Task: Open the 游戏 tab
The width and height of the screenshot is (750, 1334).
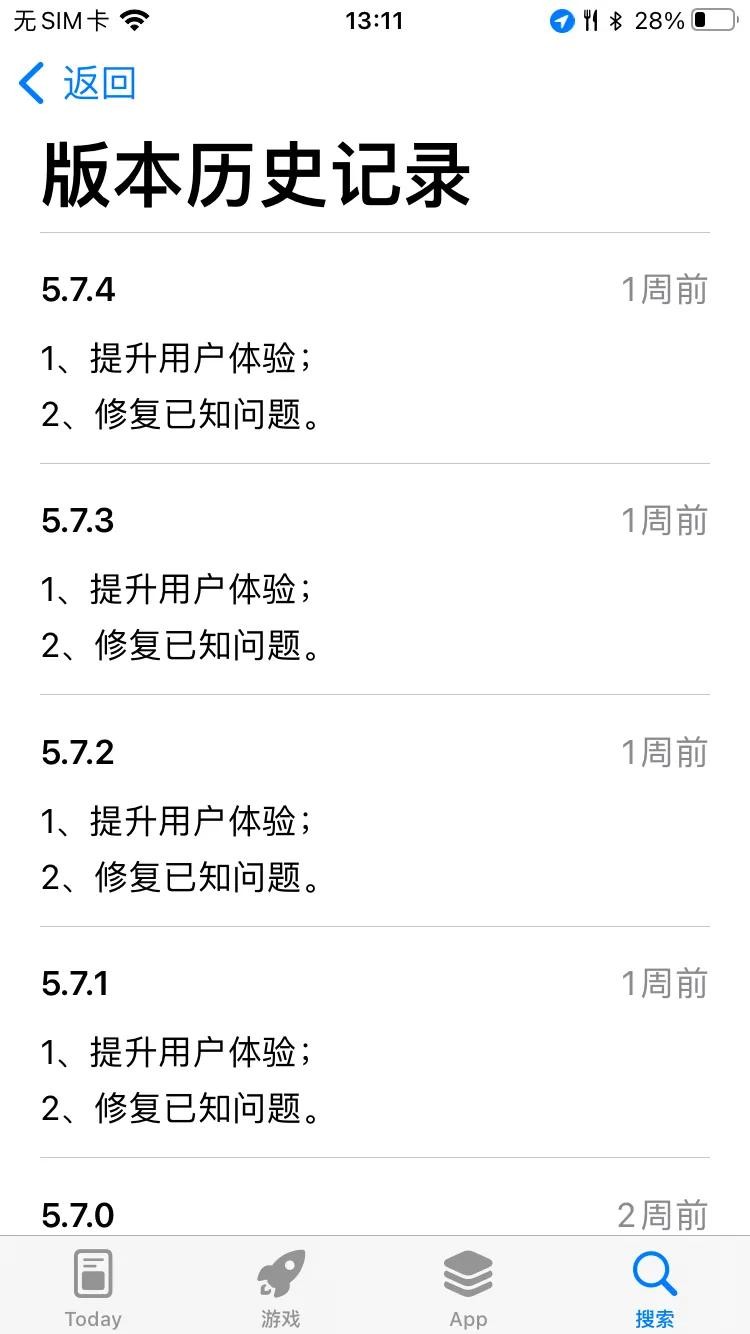Action: (x=280, y=1286)
